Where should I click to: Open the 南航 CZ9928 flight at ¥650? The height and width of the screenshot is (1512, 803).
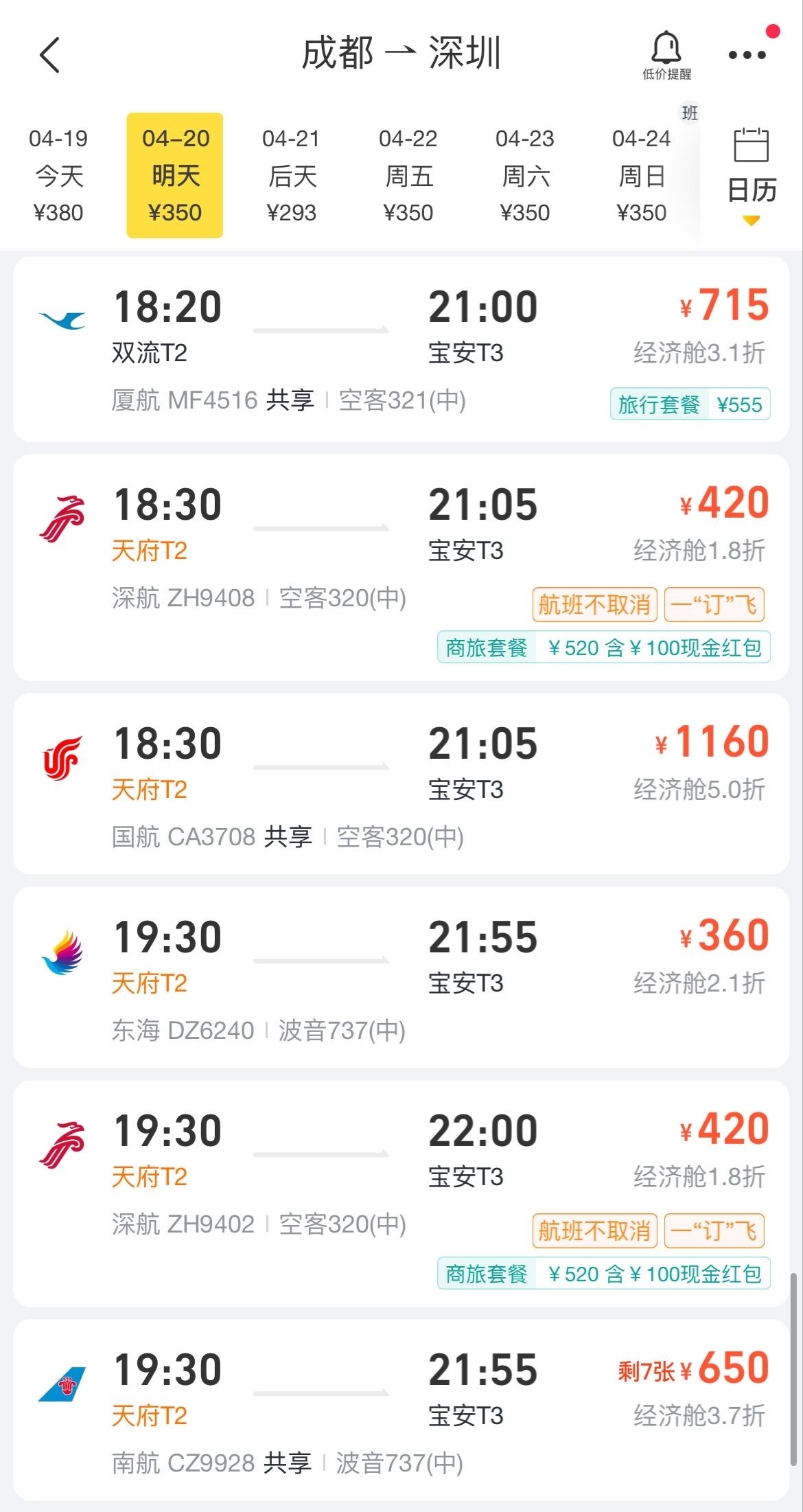click(401, 1410)
